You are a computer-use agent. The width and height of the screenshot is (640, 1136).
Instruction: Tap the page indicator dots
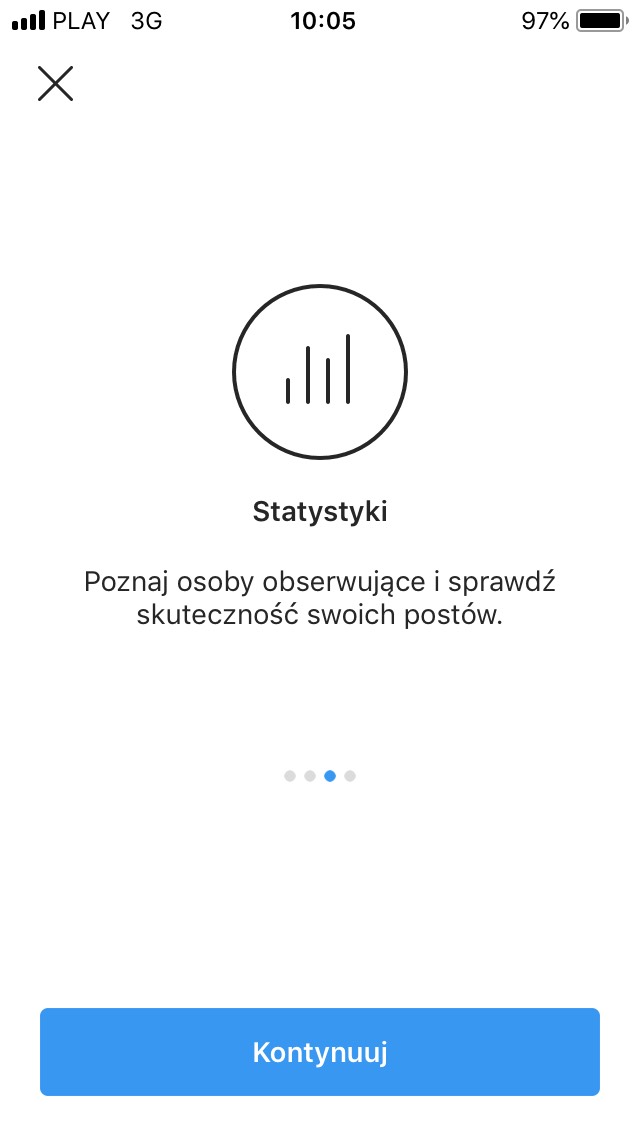point(320,776)
